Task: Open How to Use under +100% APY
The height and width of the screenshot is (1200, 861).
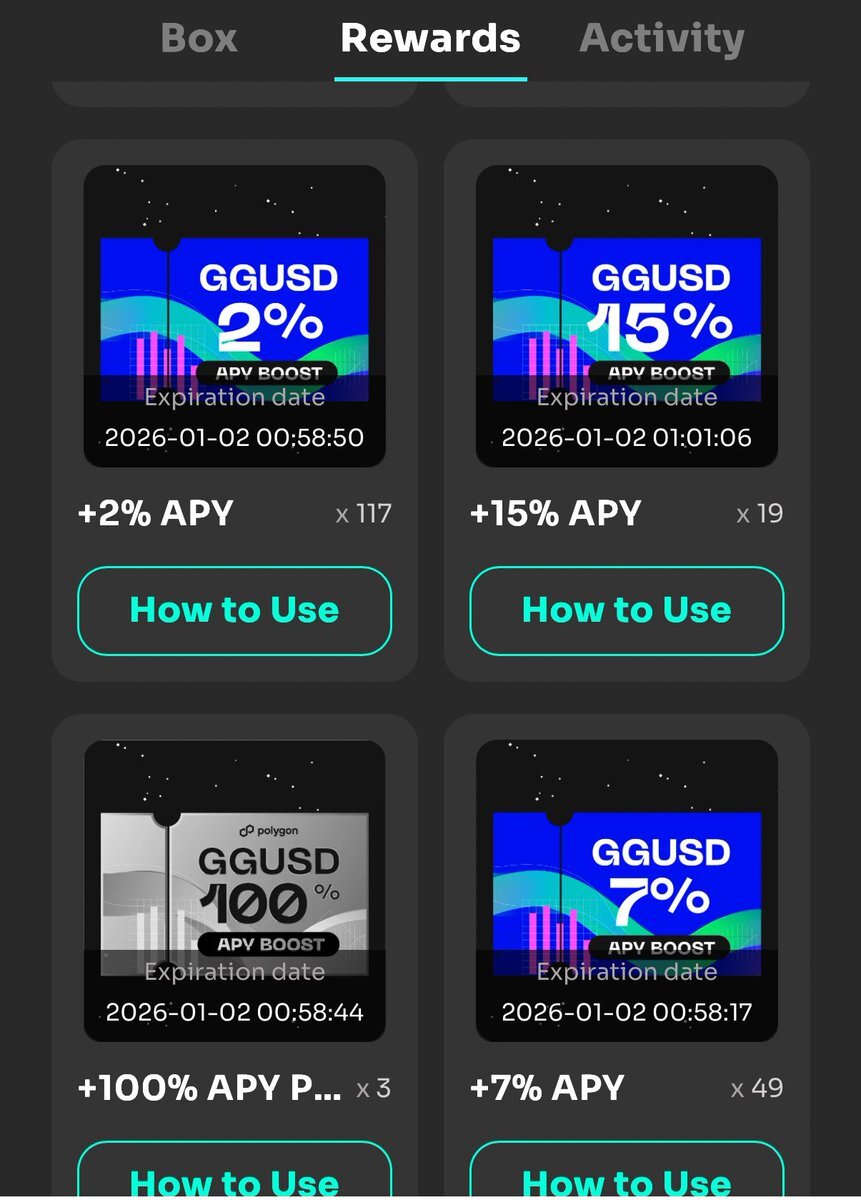Action: 234,1178
